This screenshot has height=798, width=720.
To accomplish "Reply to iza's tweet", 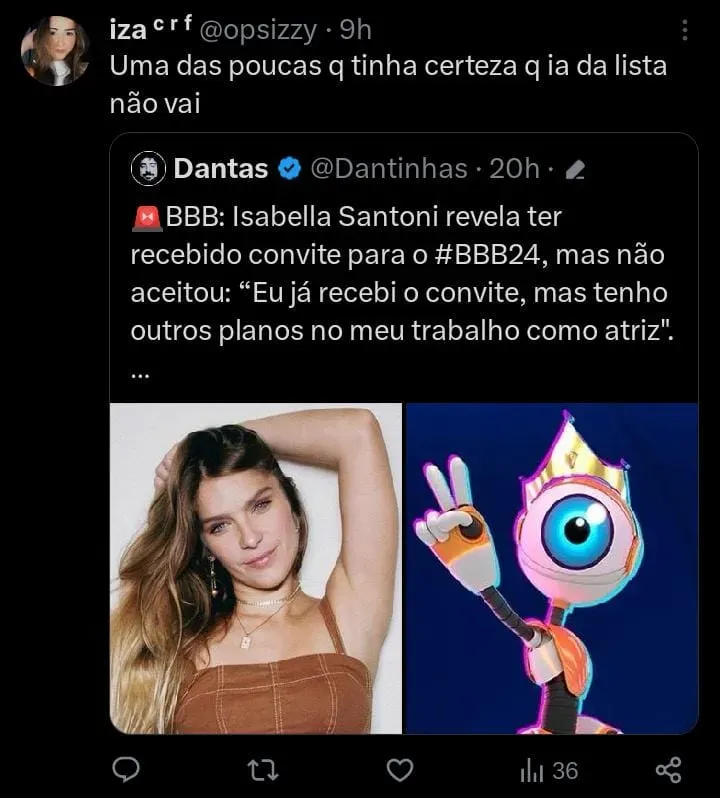I will point(126,769).
